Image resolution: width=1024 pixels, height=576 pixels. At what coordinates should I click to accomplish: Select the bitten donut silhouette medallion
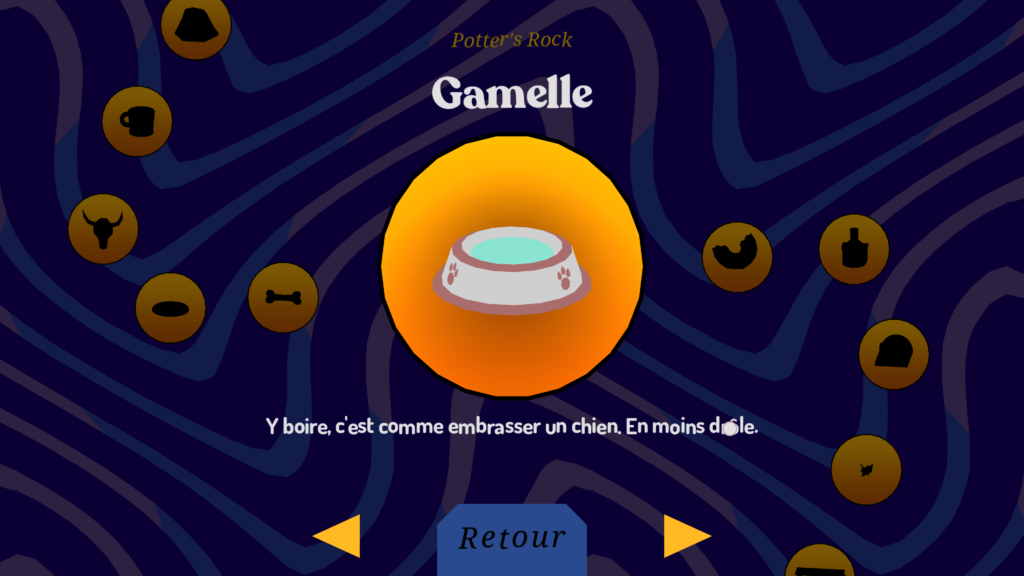click(737, 256)
